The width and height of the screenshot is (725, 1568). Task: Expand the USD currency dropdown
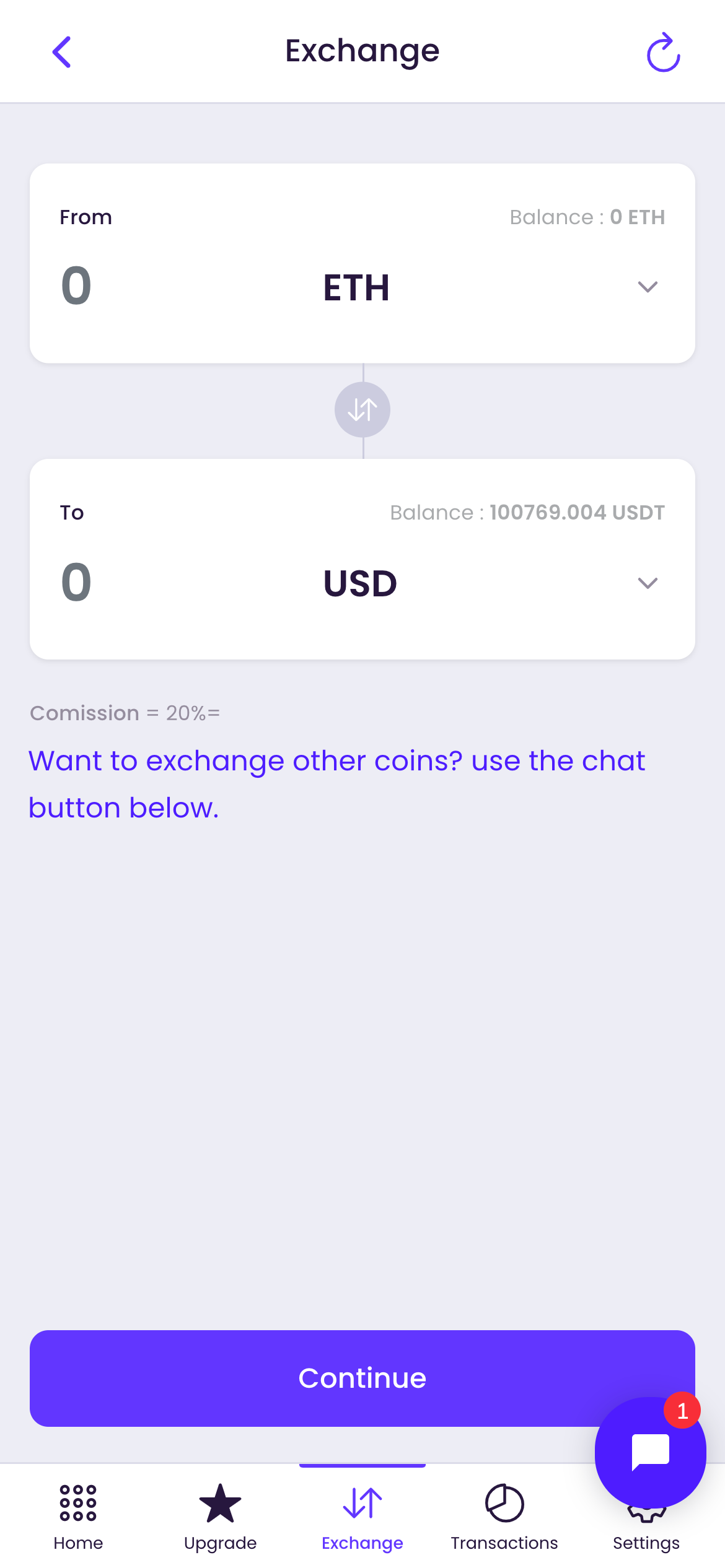click(x=648, y=583)
